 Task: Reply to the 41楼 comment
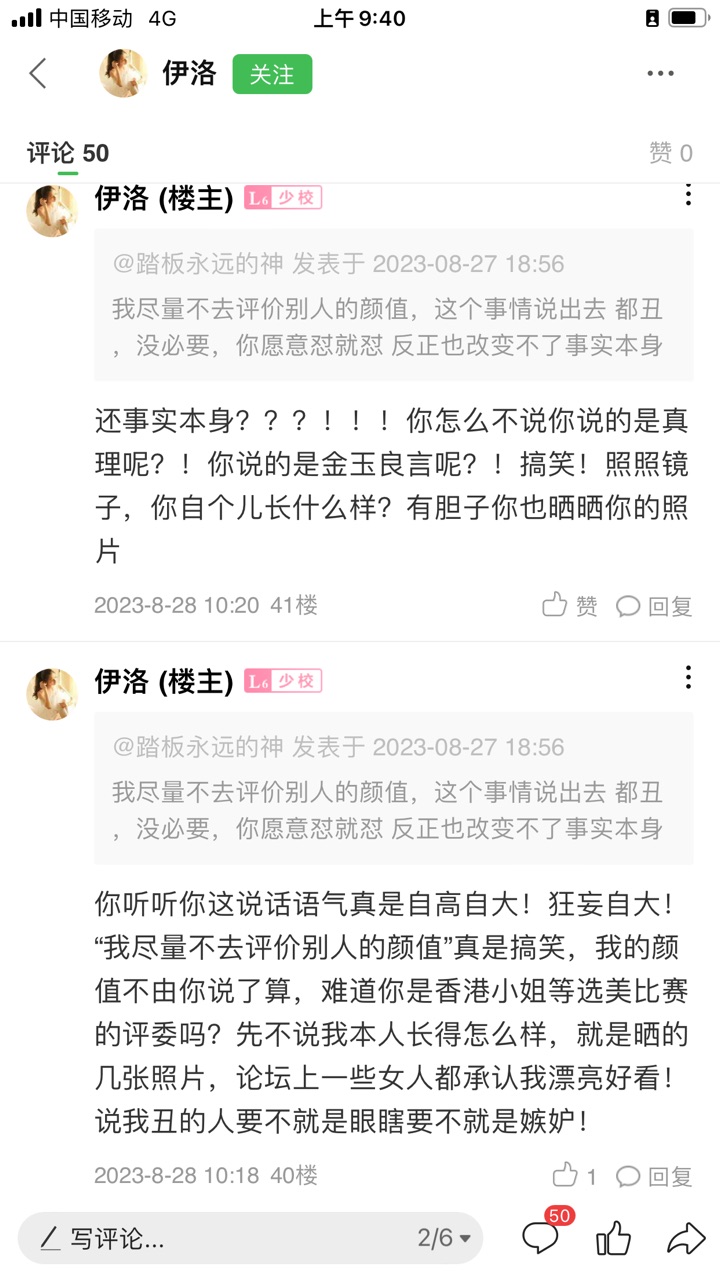pos(654,606)
